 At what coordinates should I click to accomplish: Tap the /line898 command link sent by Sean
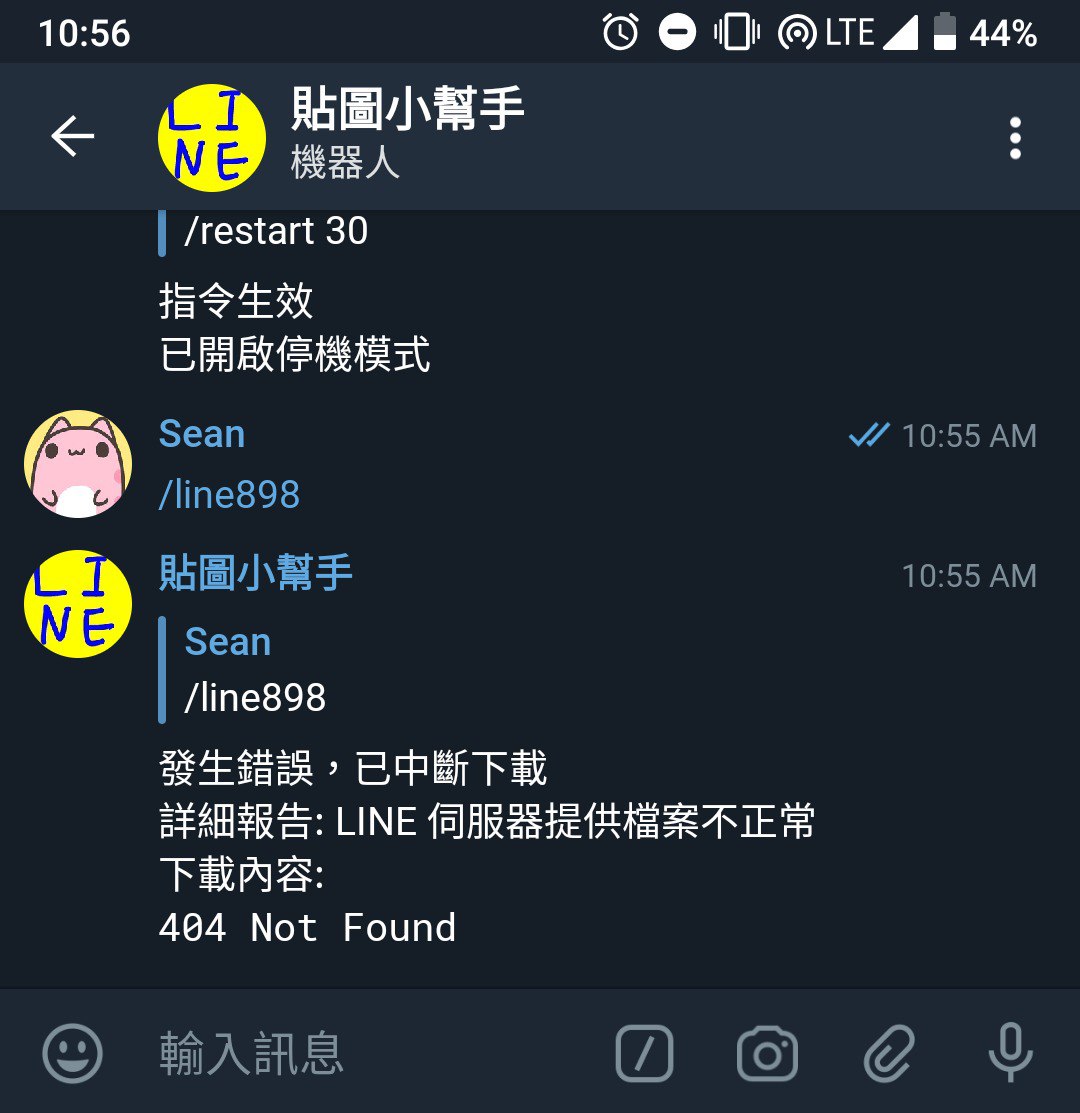coord(229,495)
